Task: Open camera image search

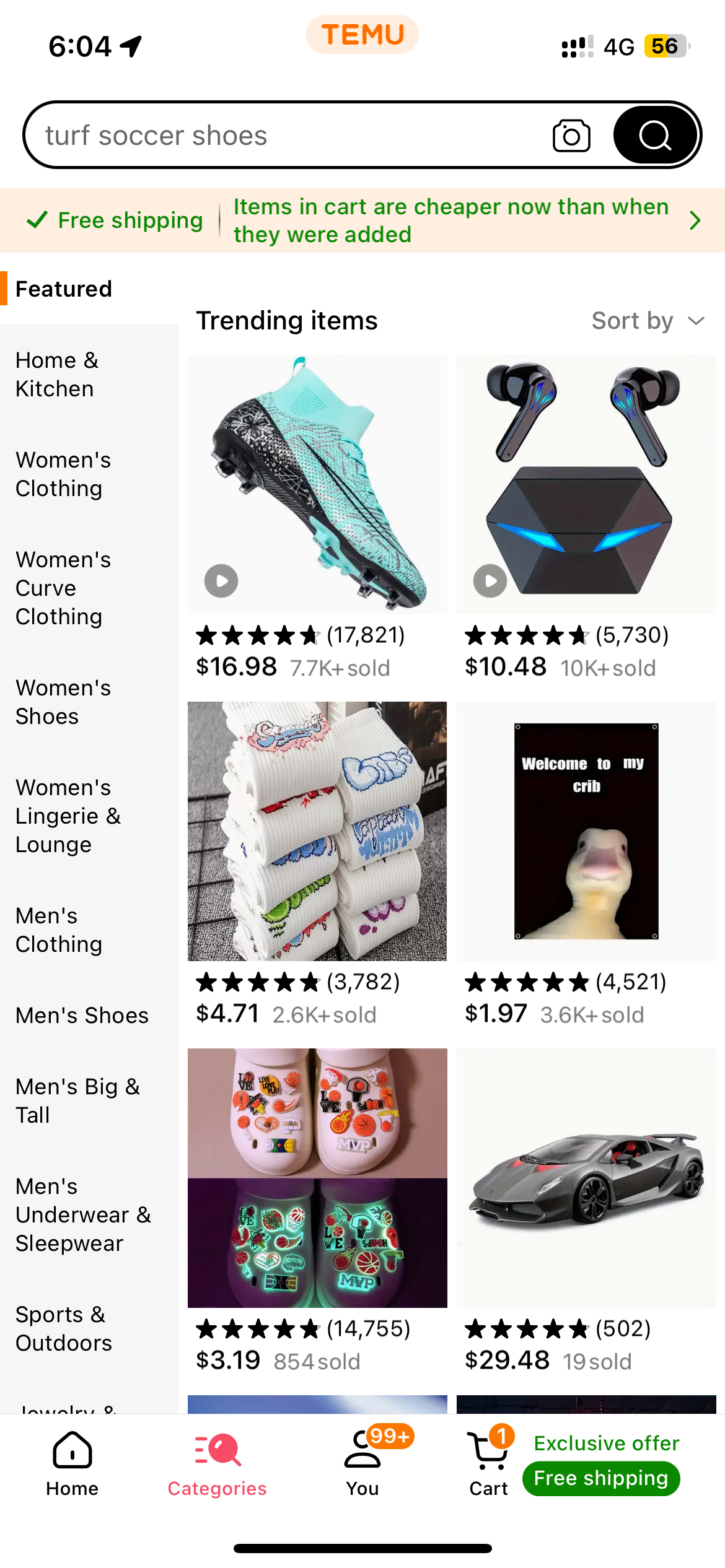Action: pyautogui.click(x=571, y=136)
